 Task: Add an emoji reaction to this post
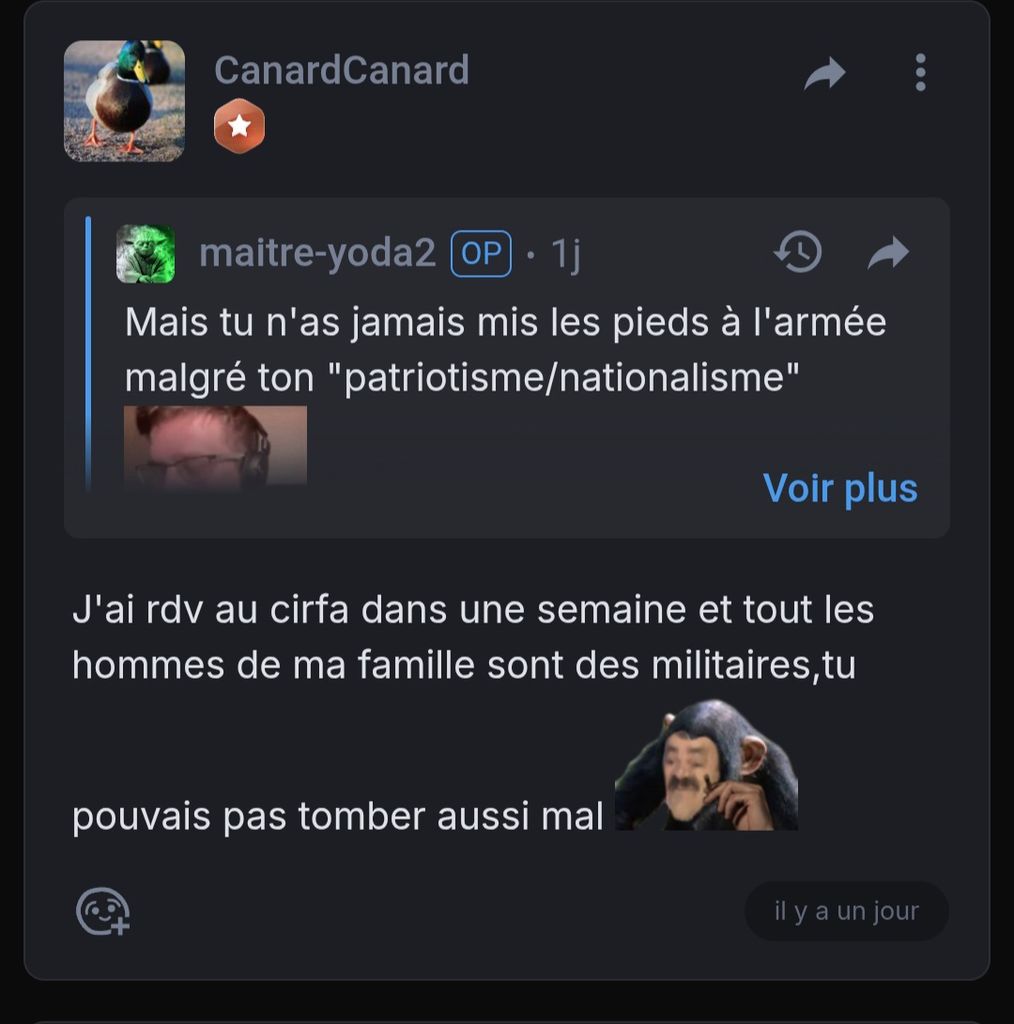pos(103,911)
